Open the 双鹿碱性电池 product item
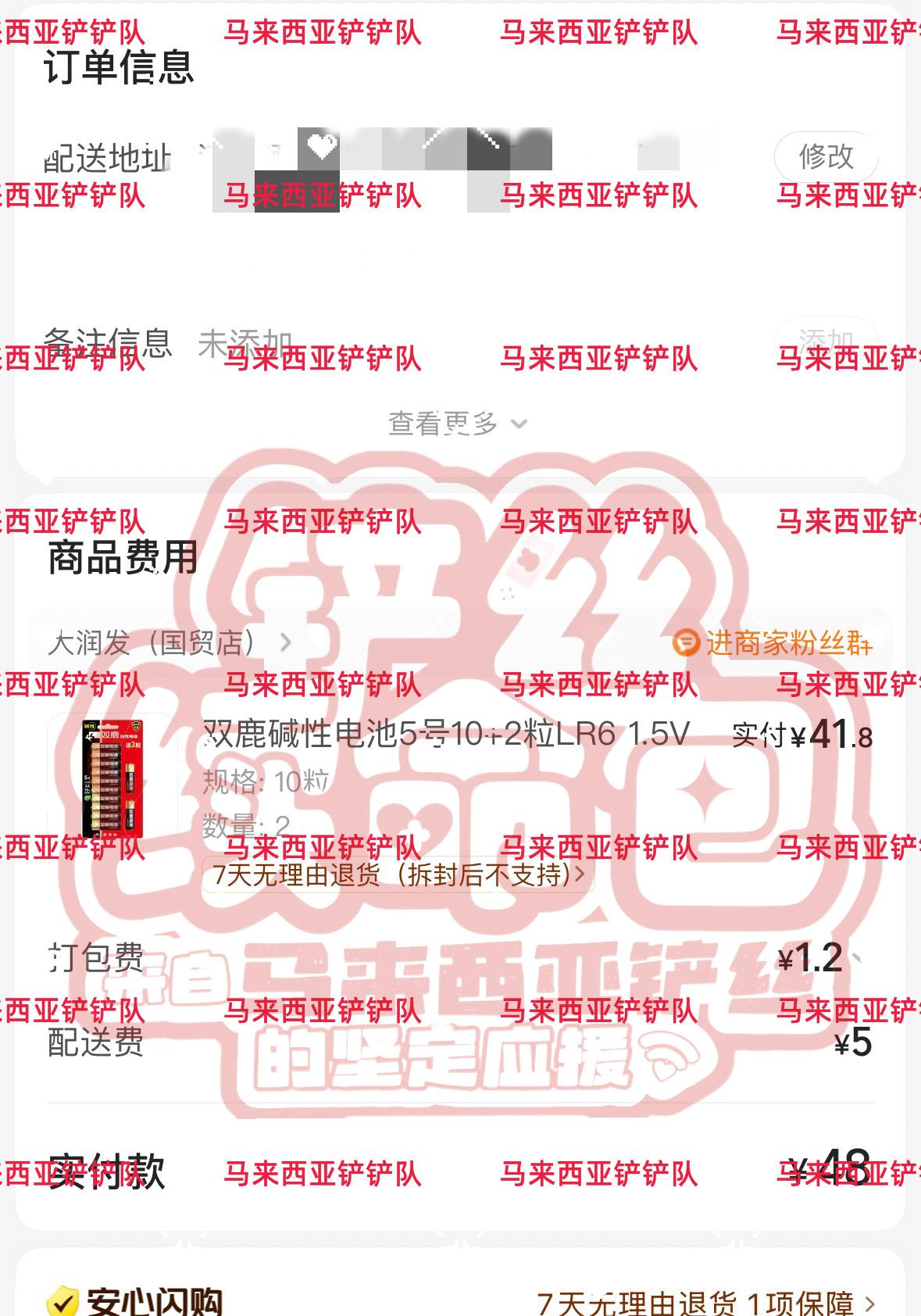The width and height of the screenshot is (921, 1316). click(x=445, y=734)
